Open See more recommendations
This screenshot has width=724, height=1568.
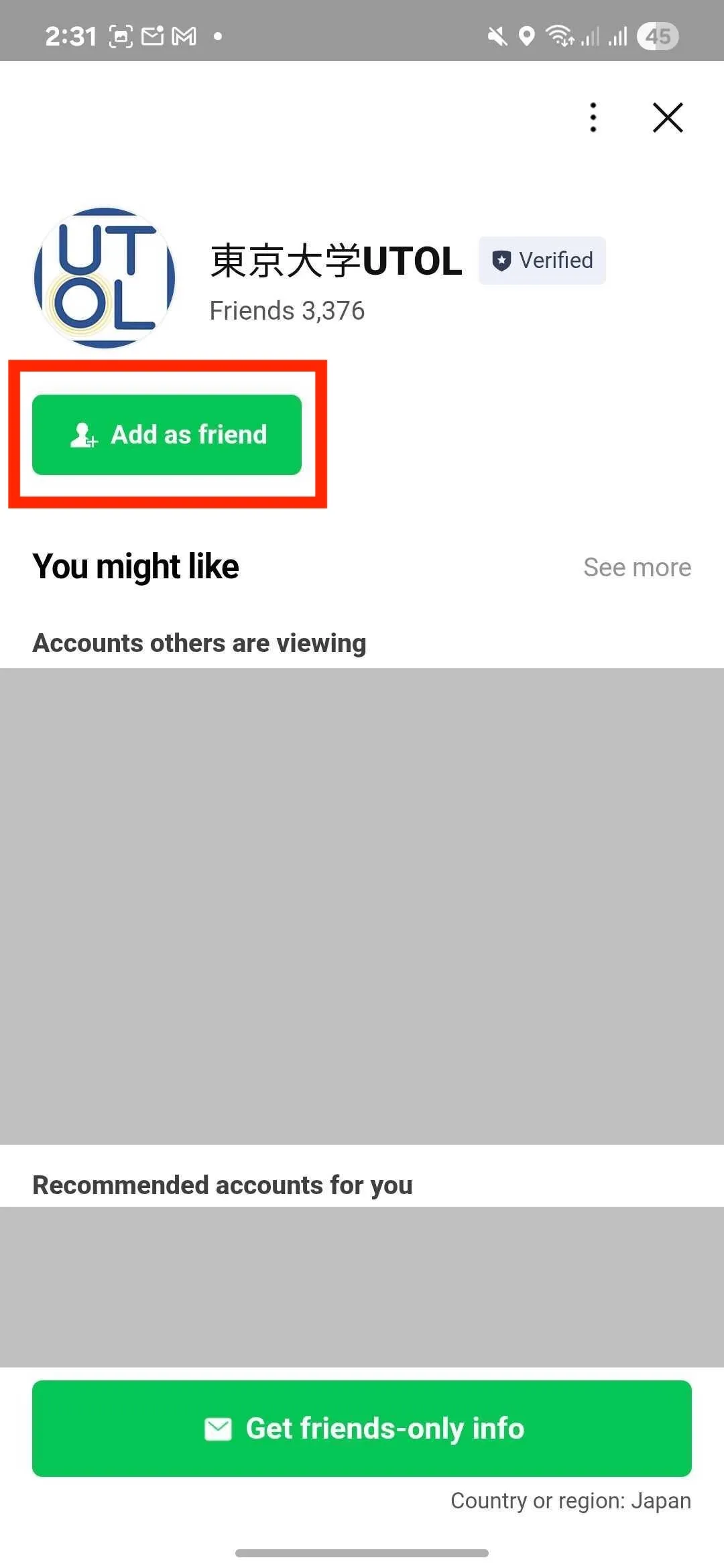click(637, 568)
